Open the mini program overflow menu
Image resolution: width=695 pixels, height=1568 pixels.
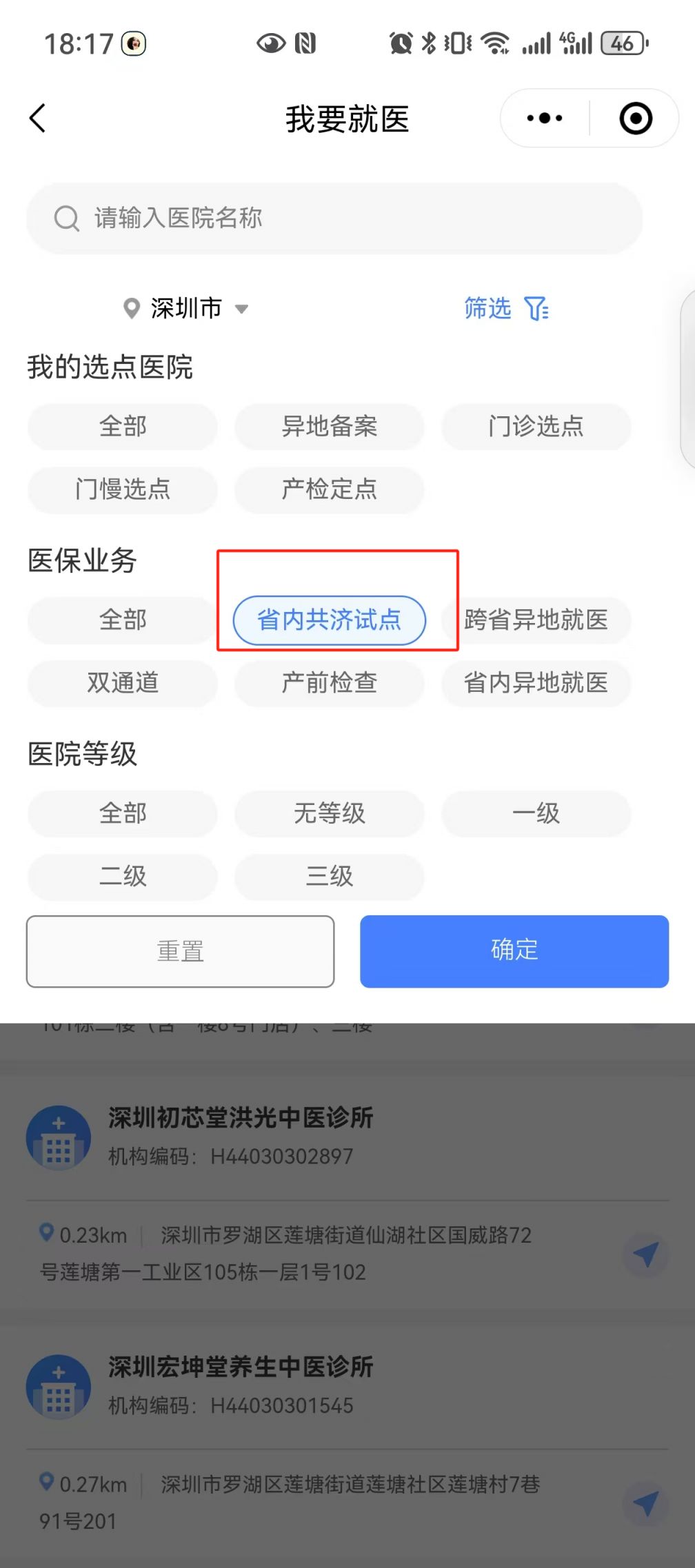tap(544, 119)
